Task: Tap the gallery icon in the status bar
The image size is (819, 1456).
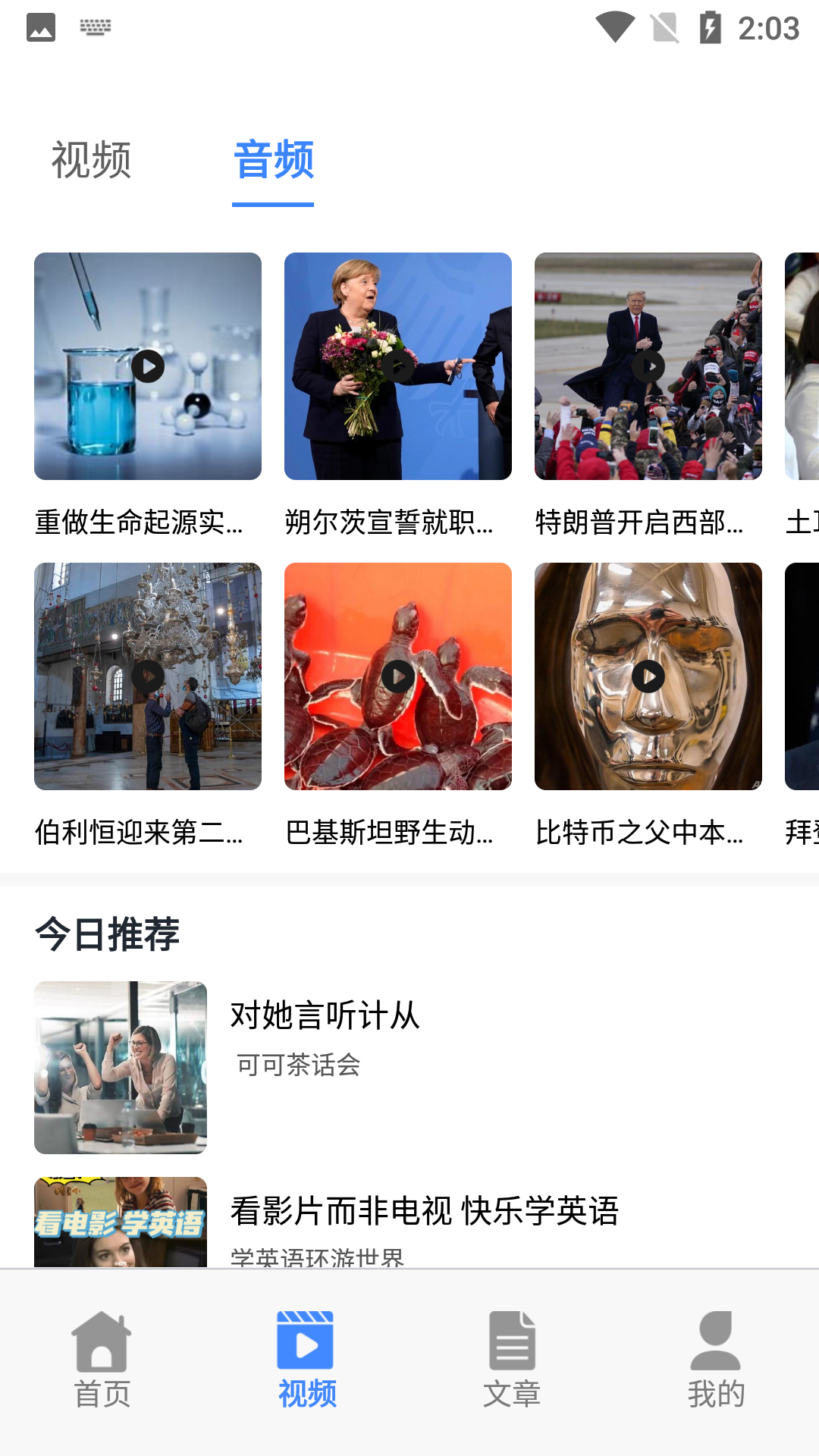Action: (x=42, y=27)
